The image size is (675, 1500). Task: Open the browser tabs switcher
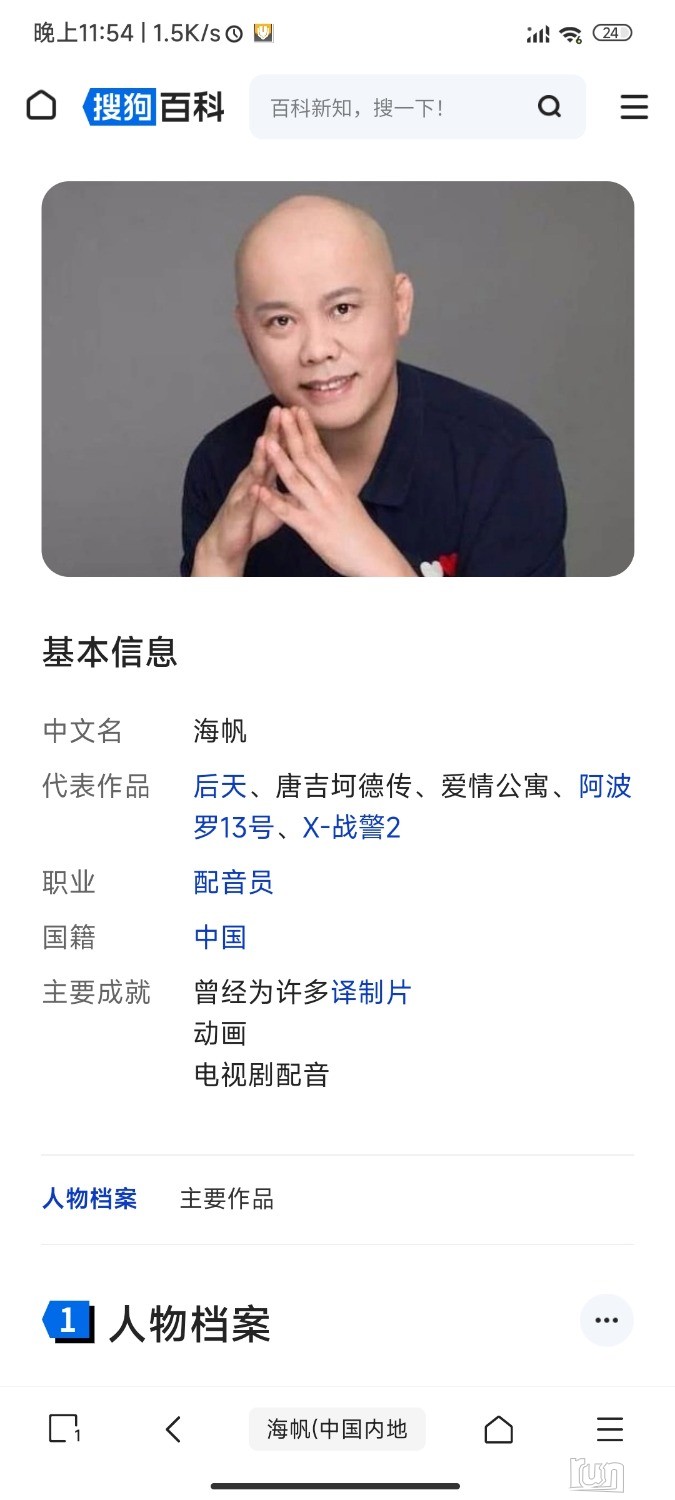click(64, 1429)
